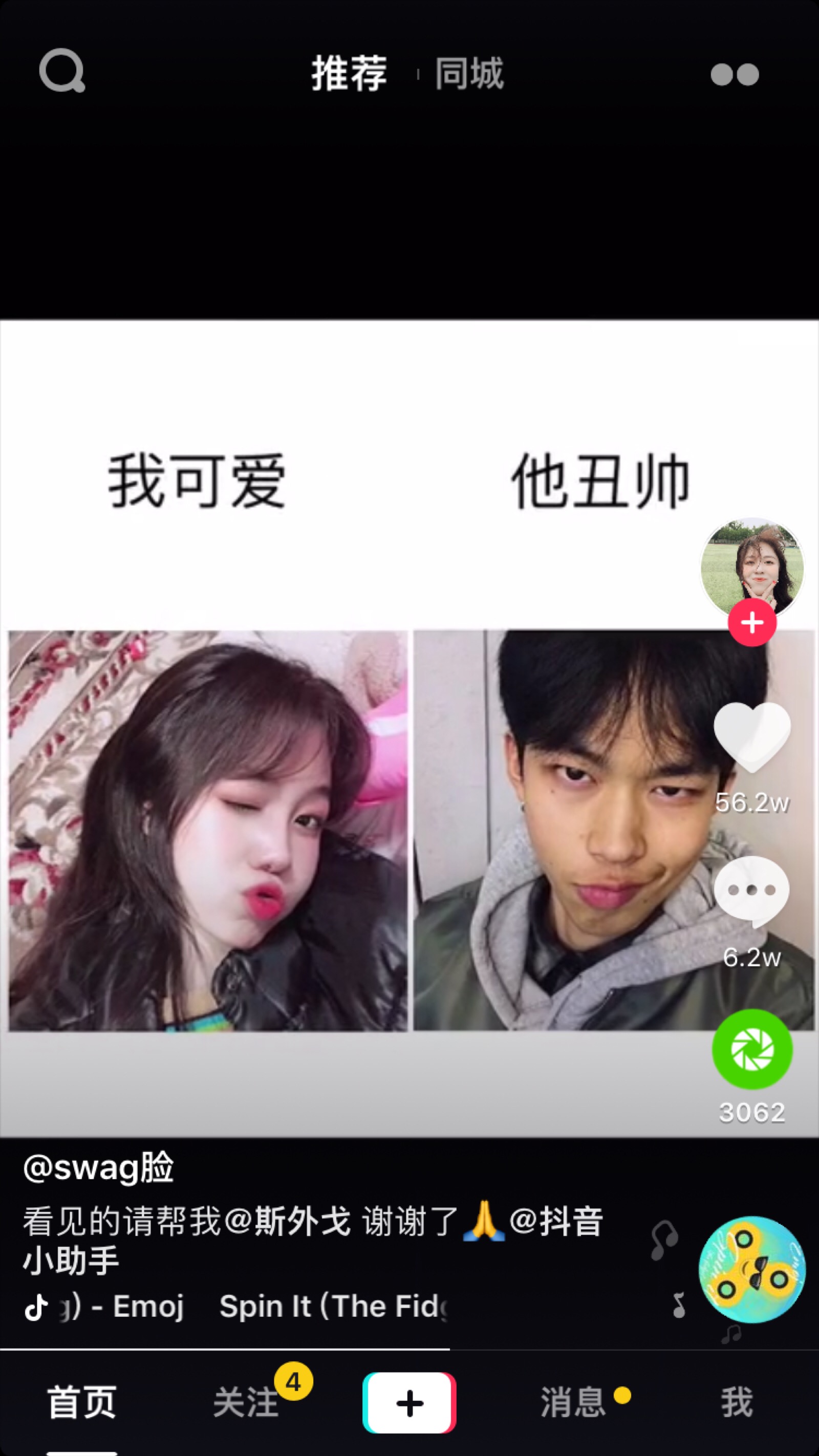This screenshot has height=1456, width=819.
Task: Follow the creator with the red plus
Action: tap(752, 623)
